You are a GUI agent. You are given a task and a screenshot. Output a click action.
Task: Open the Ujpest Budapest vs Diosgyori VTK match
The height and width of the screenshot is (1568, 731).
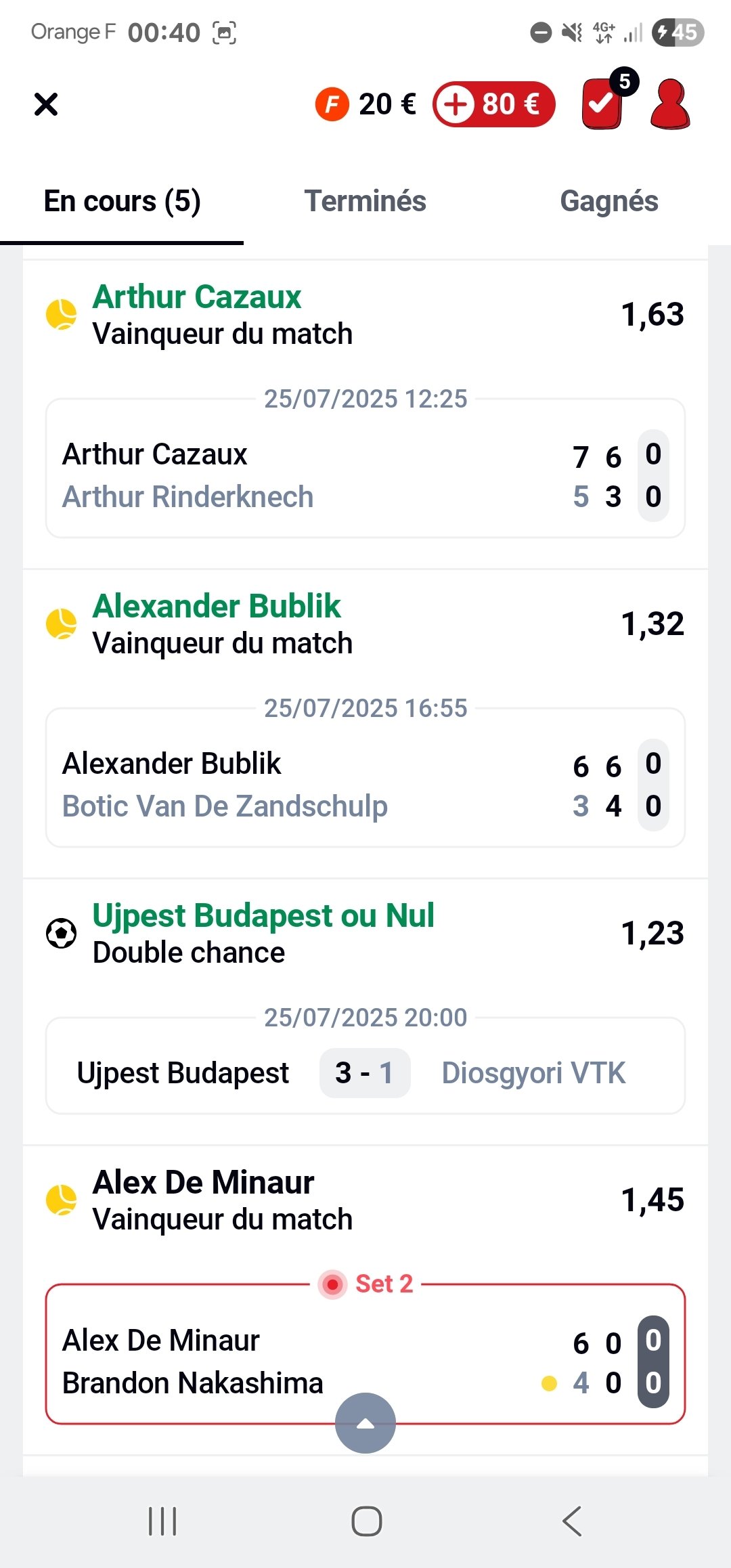[365, 1072]
